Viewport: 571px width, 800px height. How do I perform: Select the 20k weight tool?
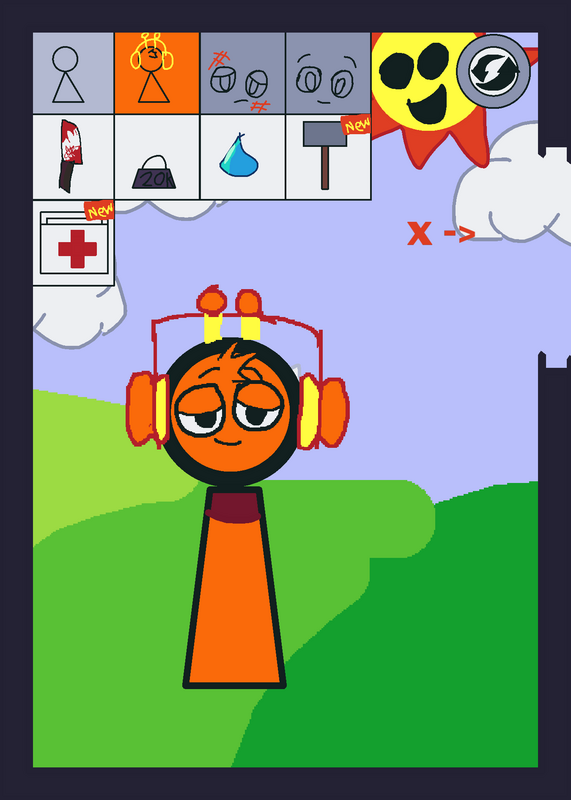pyautogui.click(x=157, y=157)
